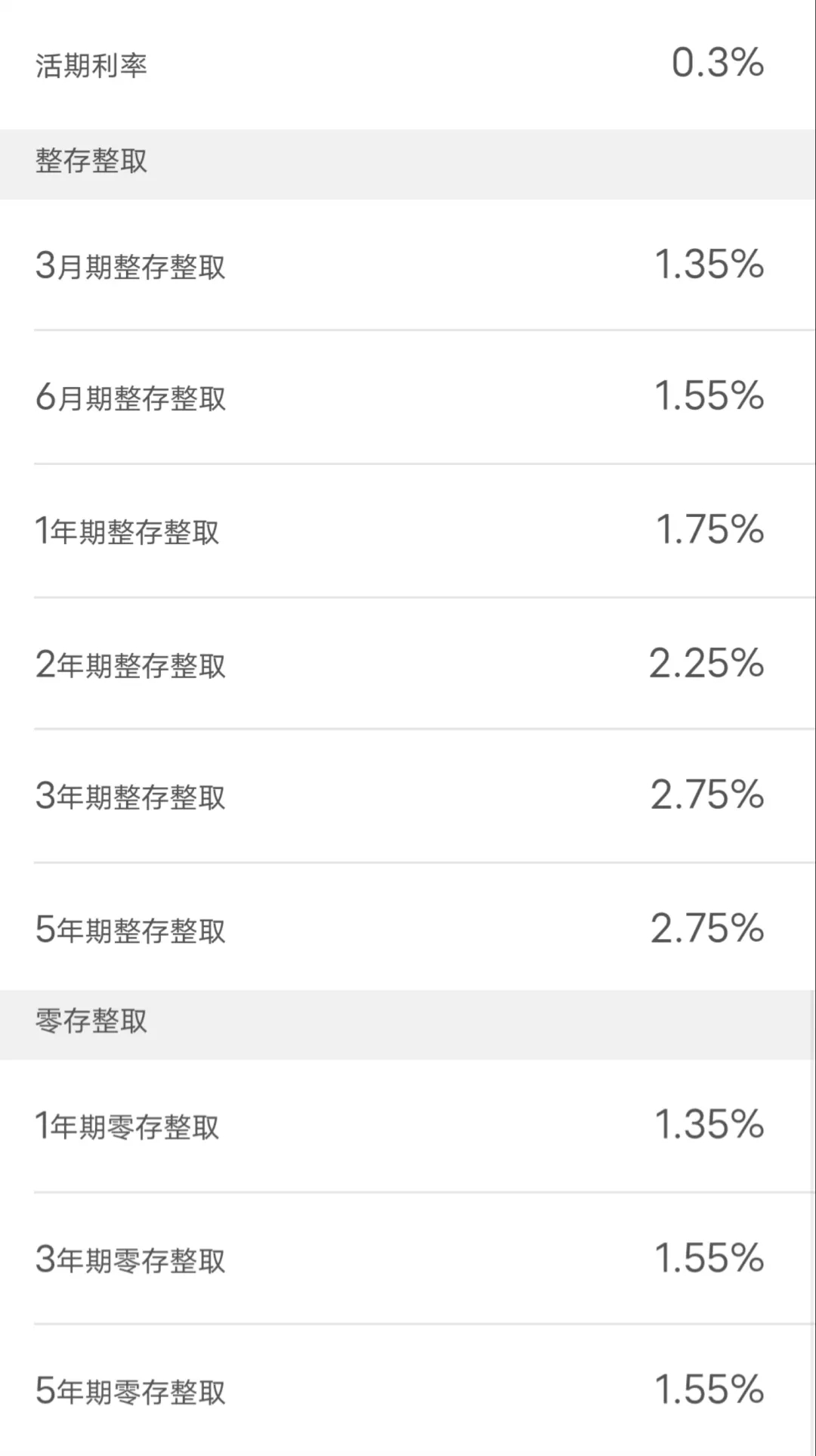Click the 2.75% beside 3年期整存整取
This screenshot has width=816, height=1456.
pos(708,795)
